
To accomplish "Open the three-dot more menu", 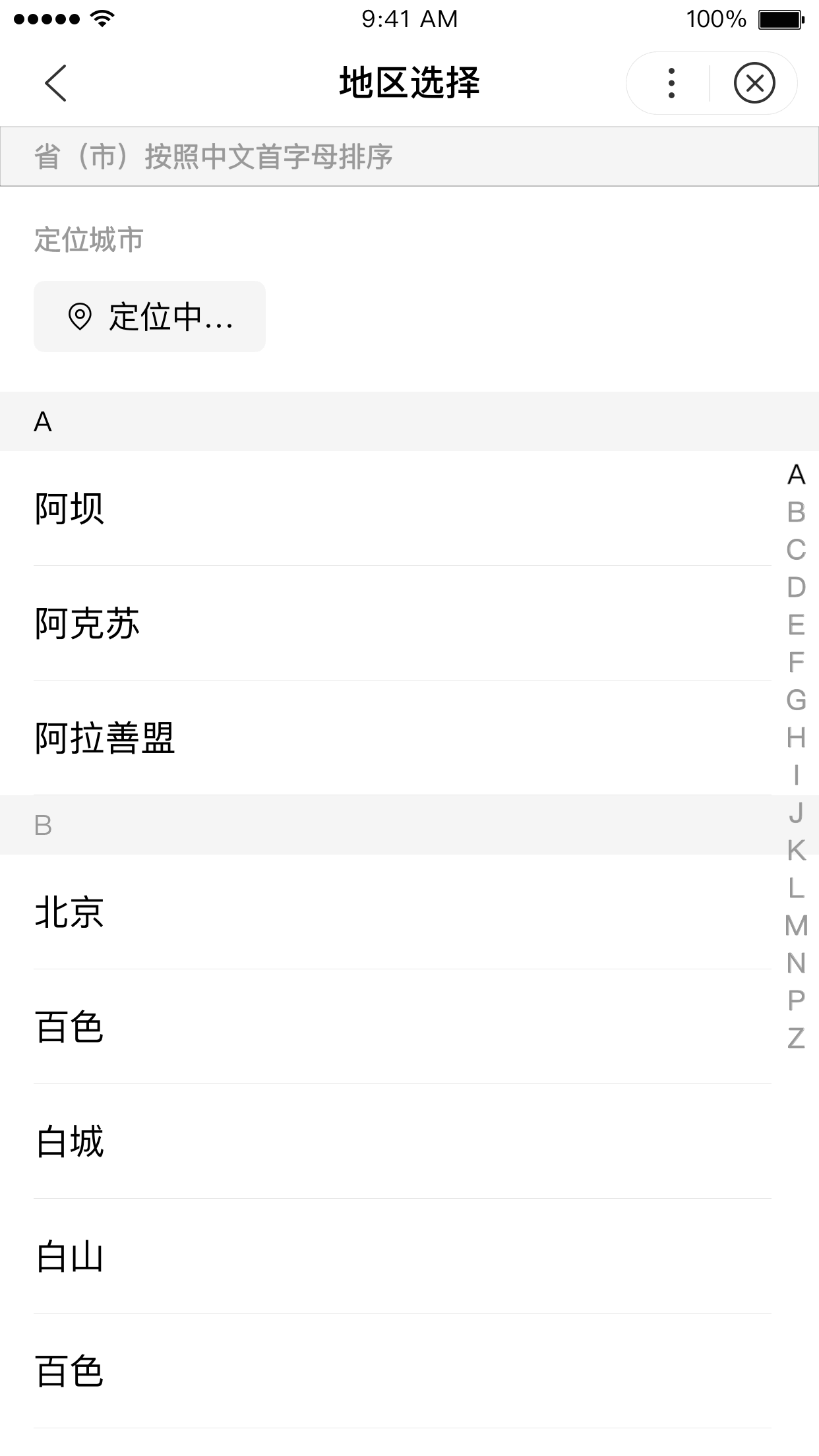I will click(671, 83).
